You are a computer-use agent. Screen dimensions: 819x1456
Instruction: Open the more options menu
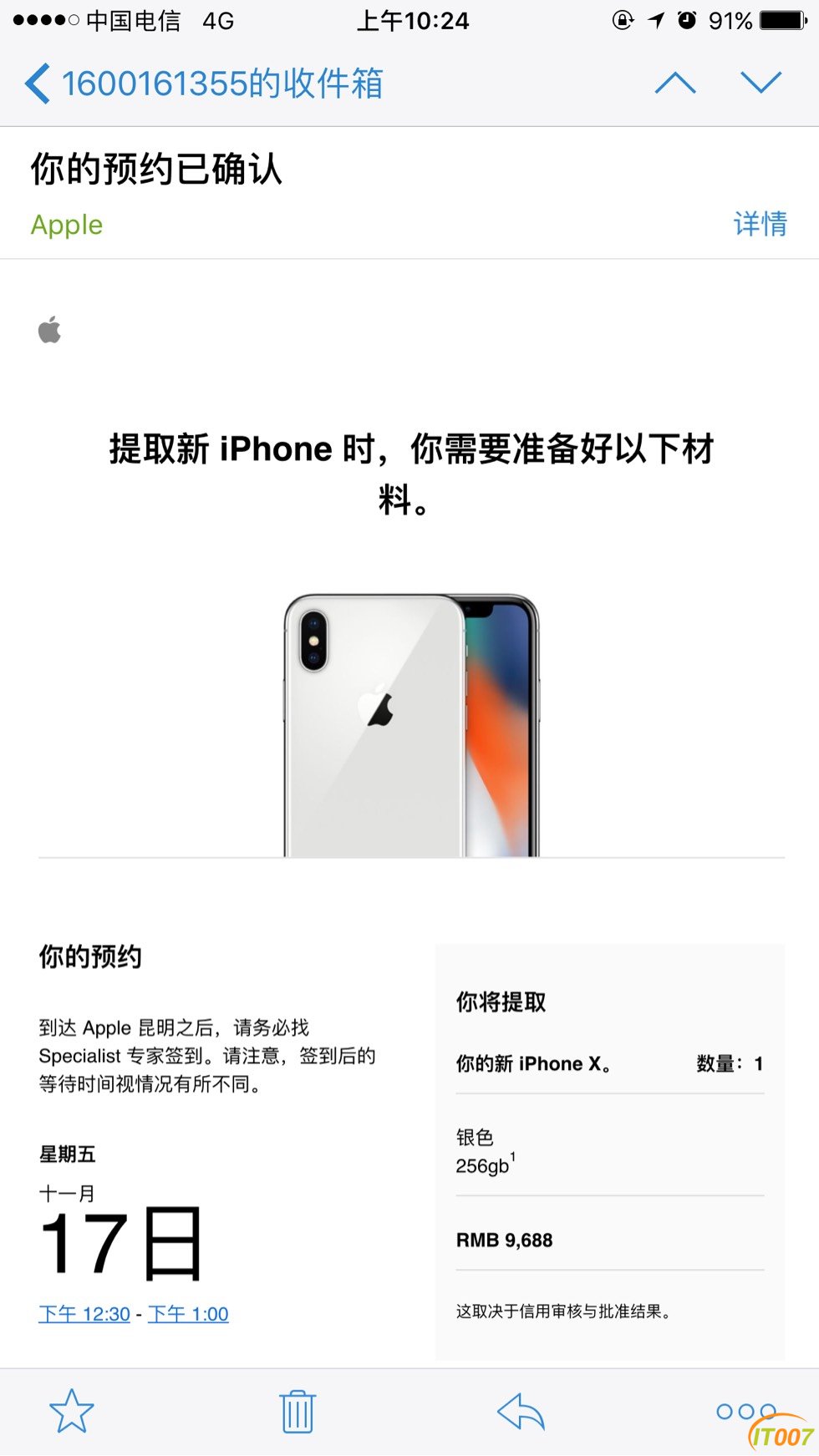pyautogui.click(x=745, y=1411)
